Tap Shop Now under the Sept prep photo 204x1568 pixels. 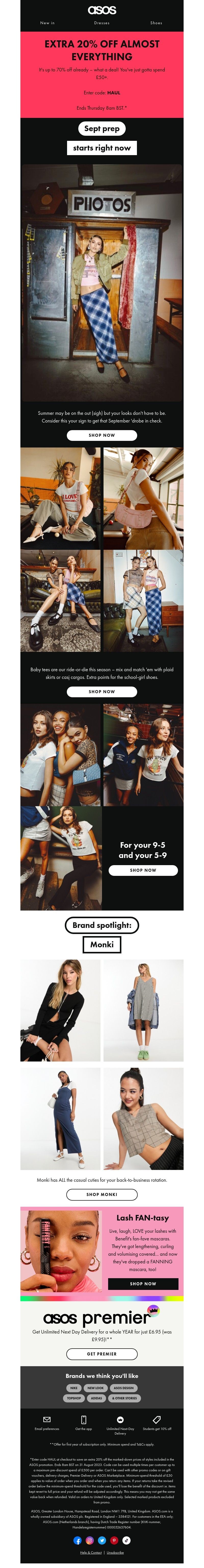[x=102, y=435]
